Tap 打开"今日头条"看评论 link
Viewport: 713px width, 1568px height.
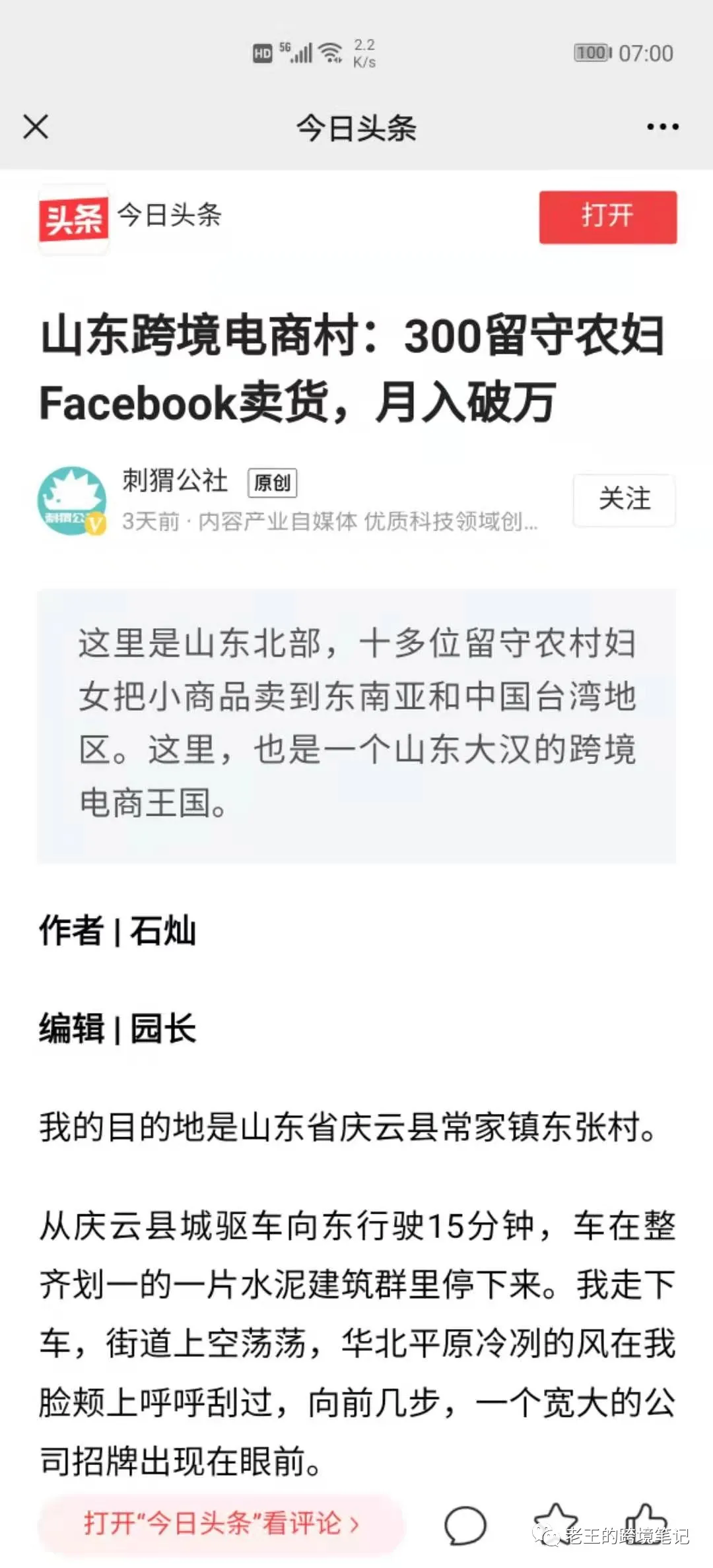point(221,1523)
